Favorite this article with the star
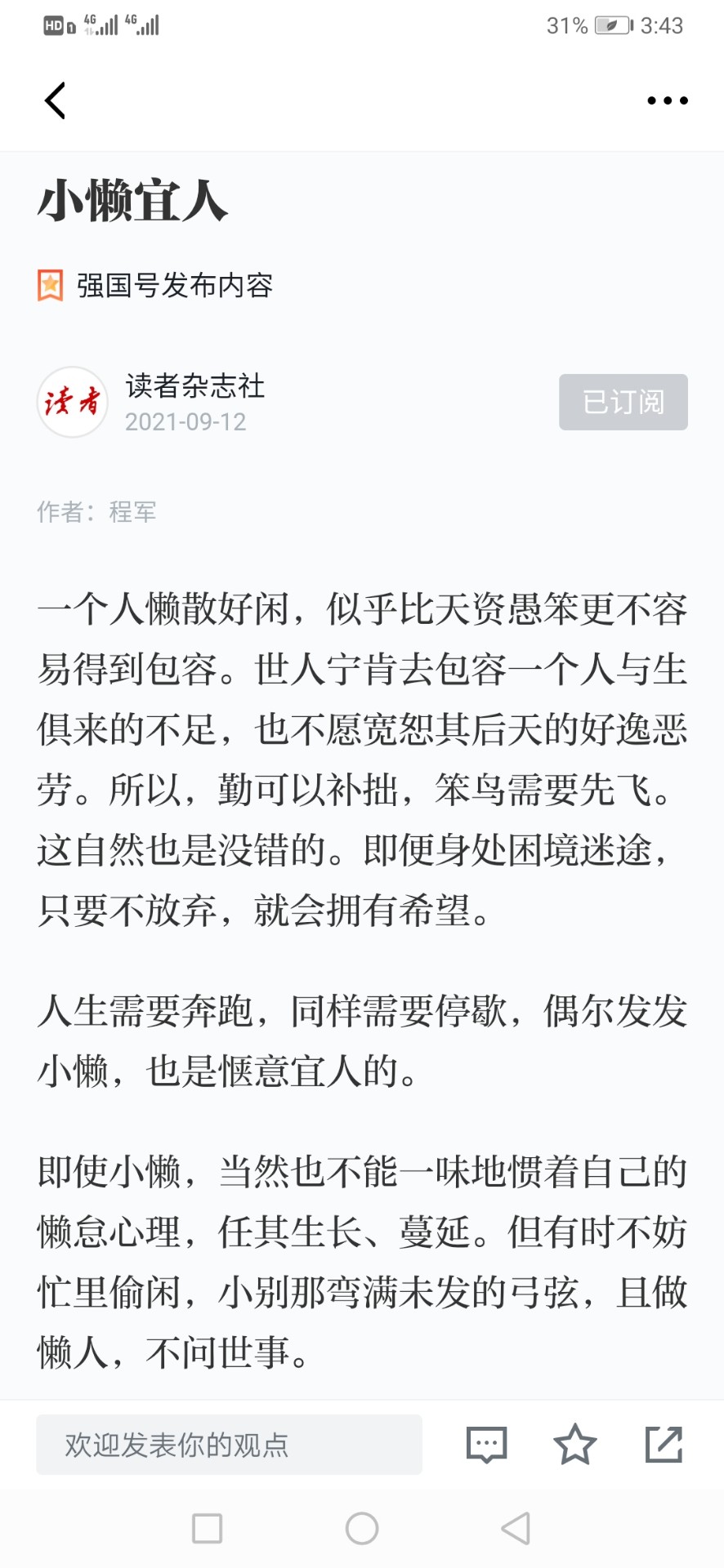The image size is (724, 1568). [x=575, y=1445]
